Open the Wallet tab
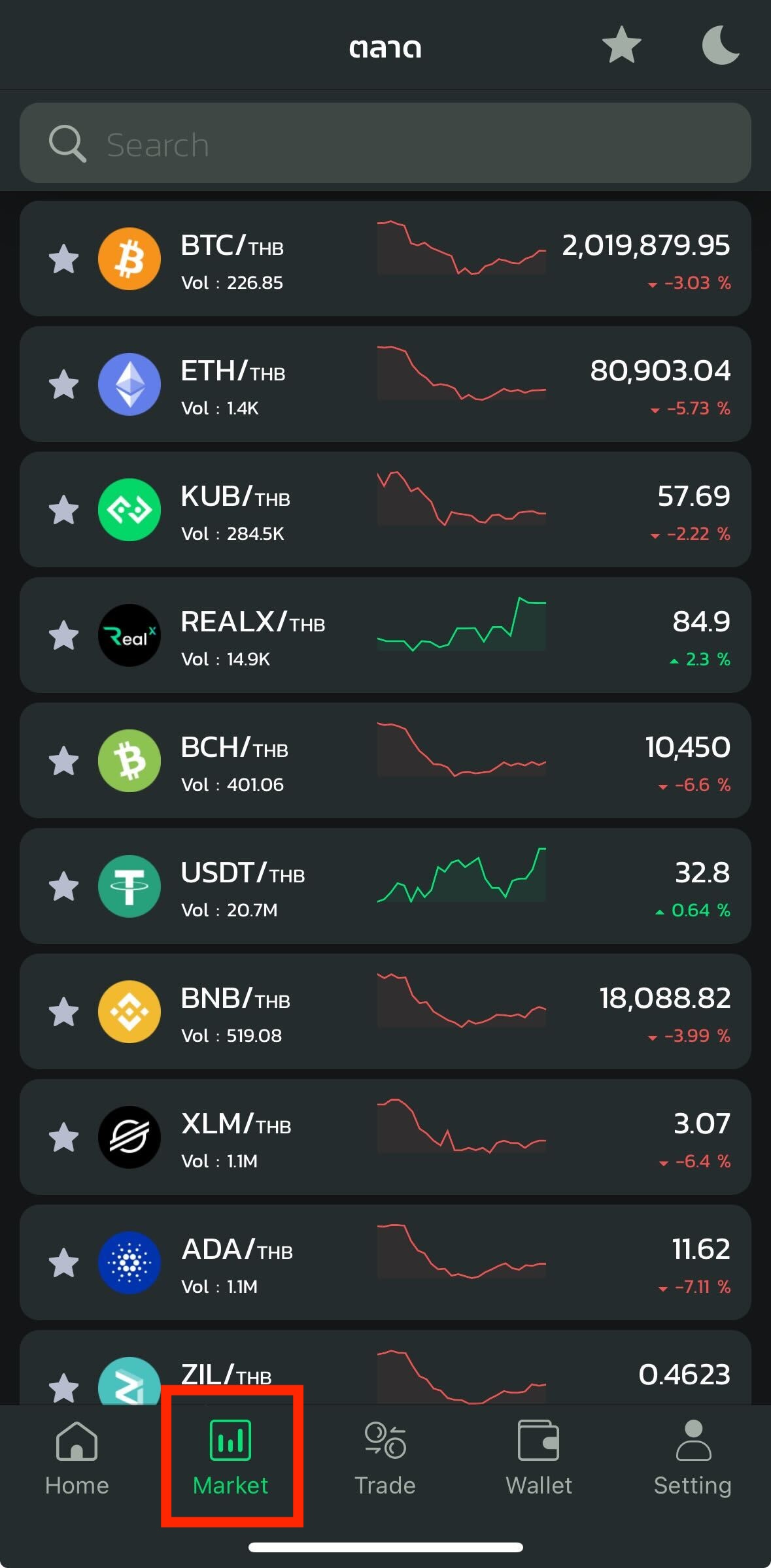 click(539, 1456)
